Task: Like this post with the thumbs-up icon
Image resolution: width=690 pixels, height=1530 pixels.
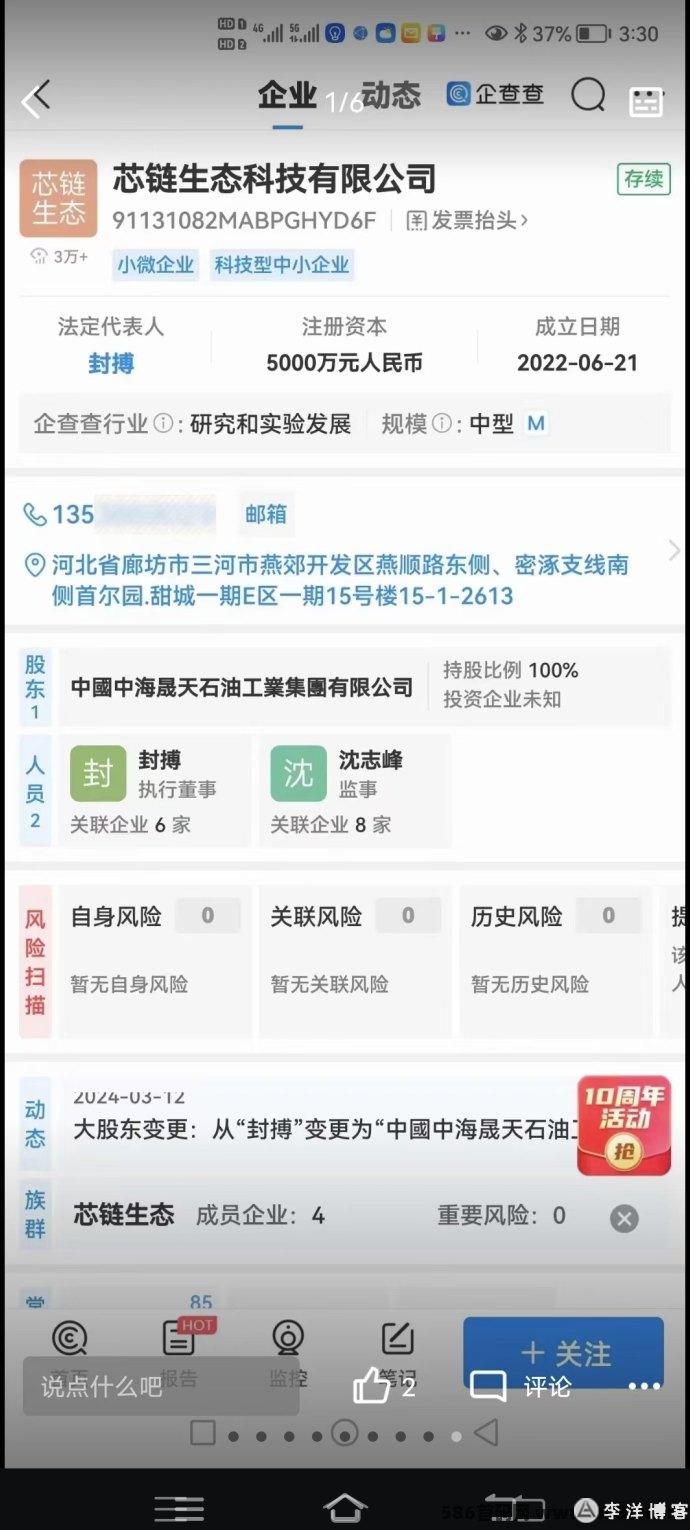Action: click(x=372, y=1386)
